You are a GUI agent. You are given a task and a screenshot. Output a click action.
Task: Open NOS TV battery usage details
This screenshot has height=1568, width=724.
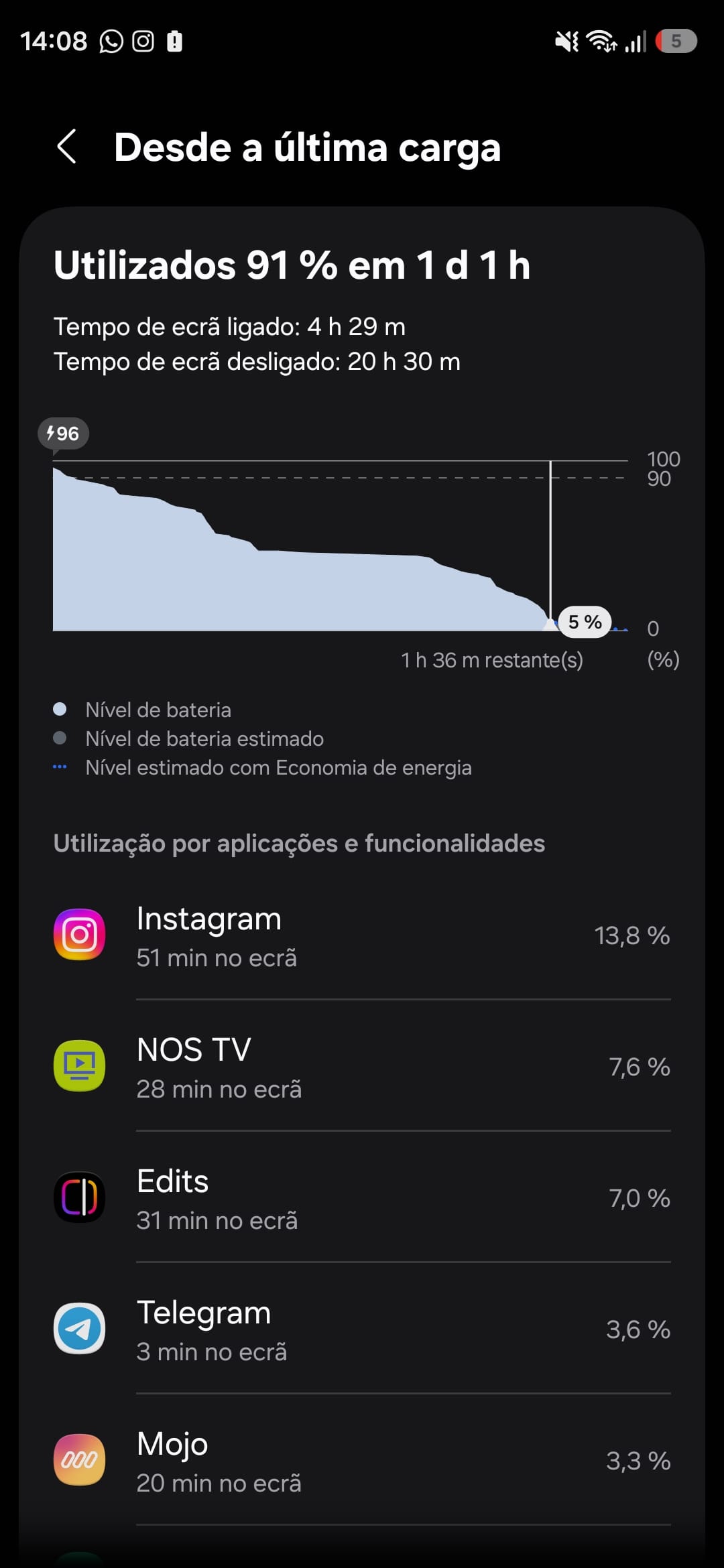362,1067
